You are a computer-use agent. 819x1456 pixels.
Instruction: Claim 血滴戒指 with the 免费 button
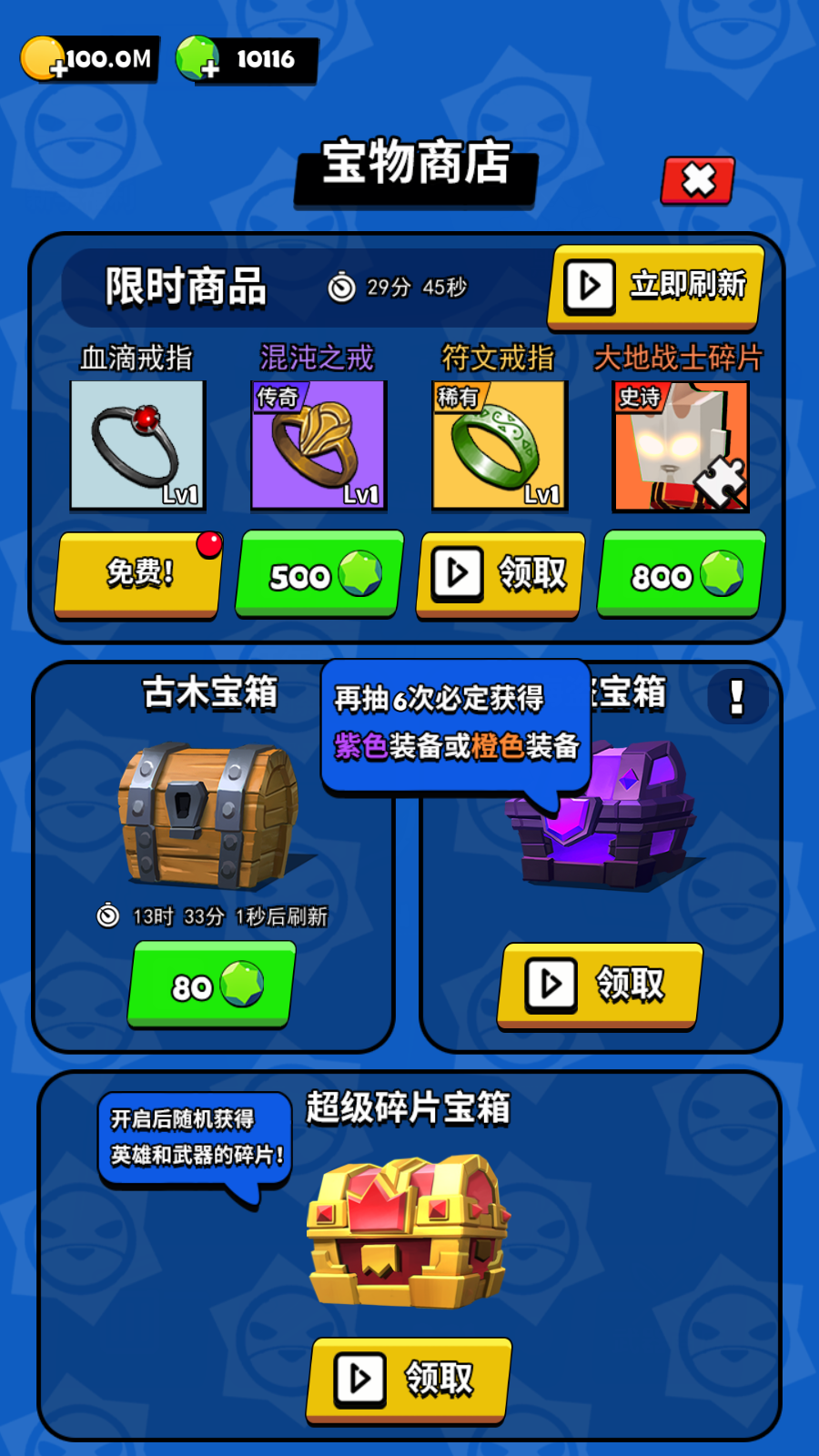[x=136, y=575]
